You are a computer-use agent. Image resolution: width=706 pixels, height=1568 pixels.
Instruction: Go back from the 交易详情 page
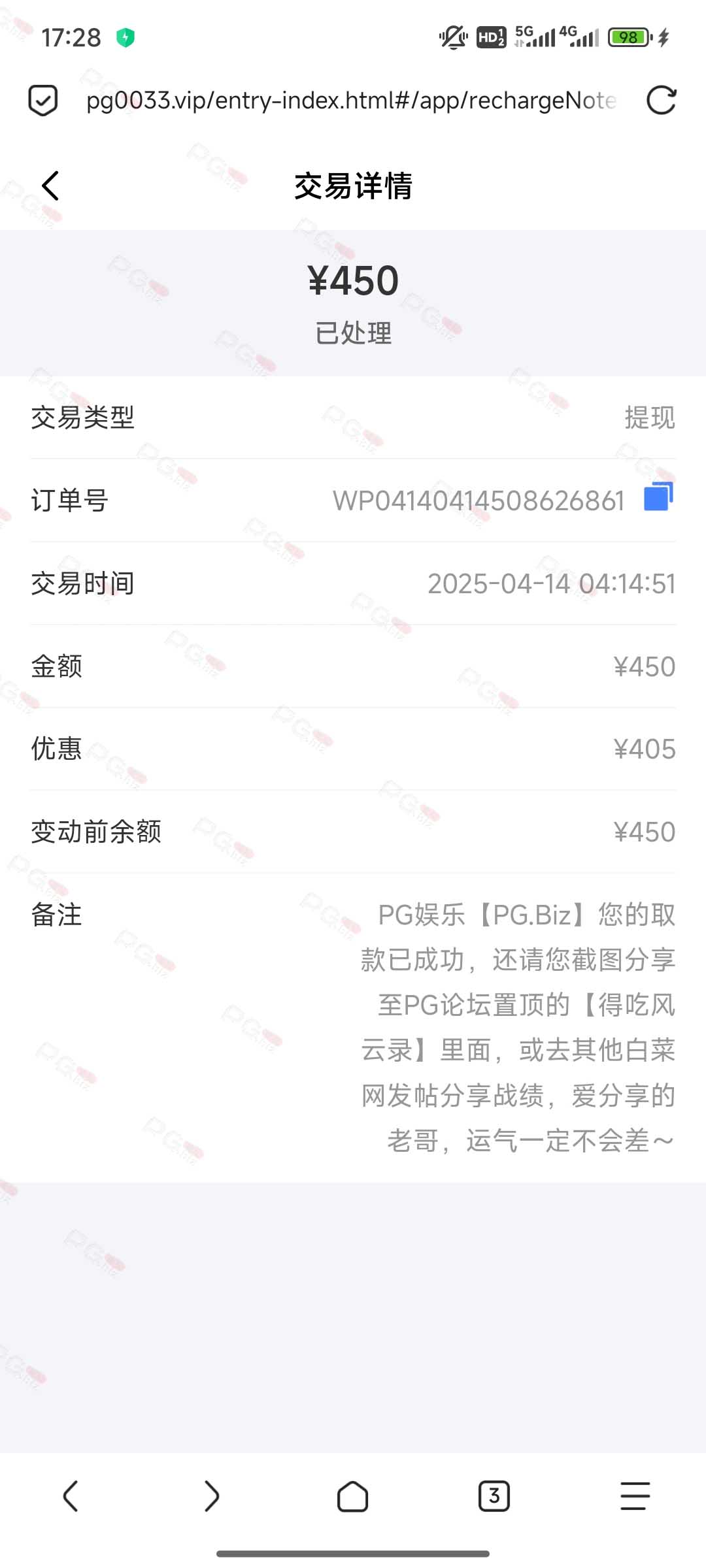point(50,186)
